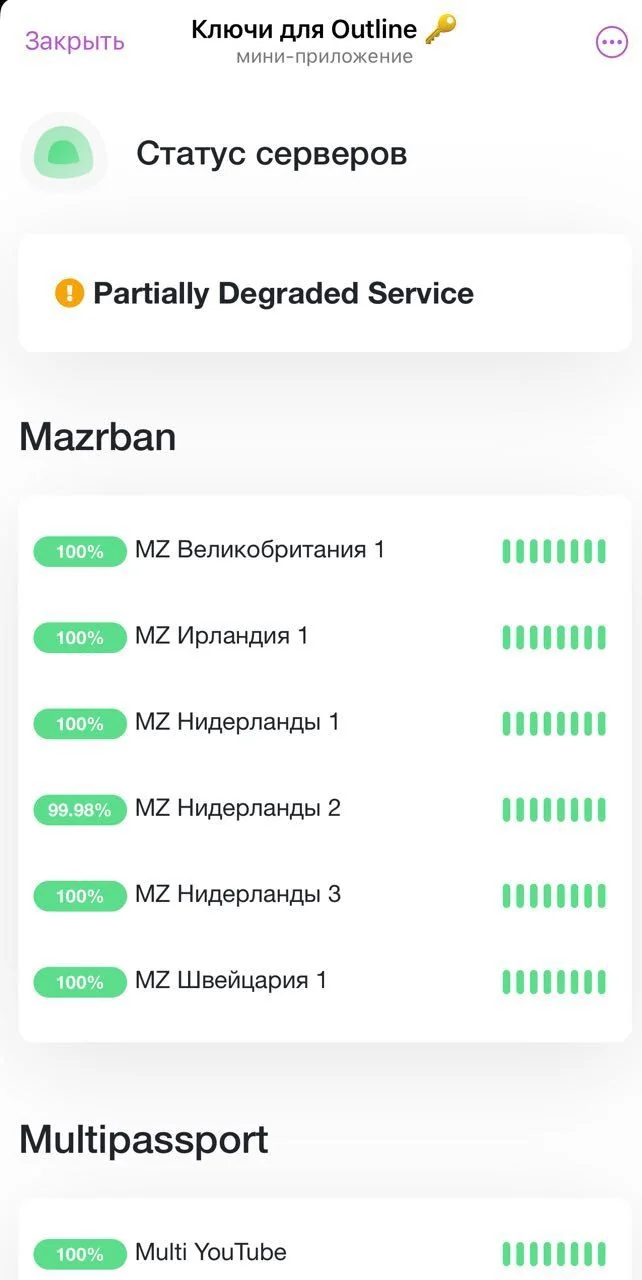Open MZ Великобритания 1 server details
This screenshot has height=1280, width=642.
320,551
